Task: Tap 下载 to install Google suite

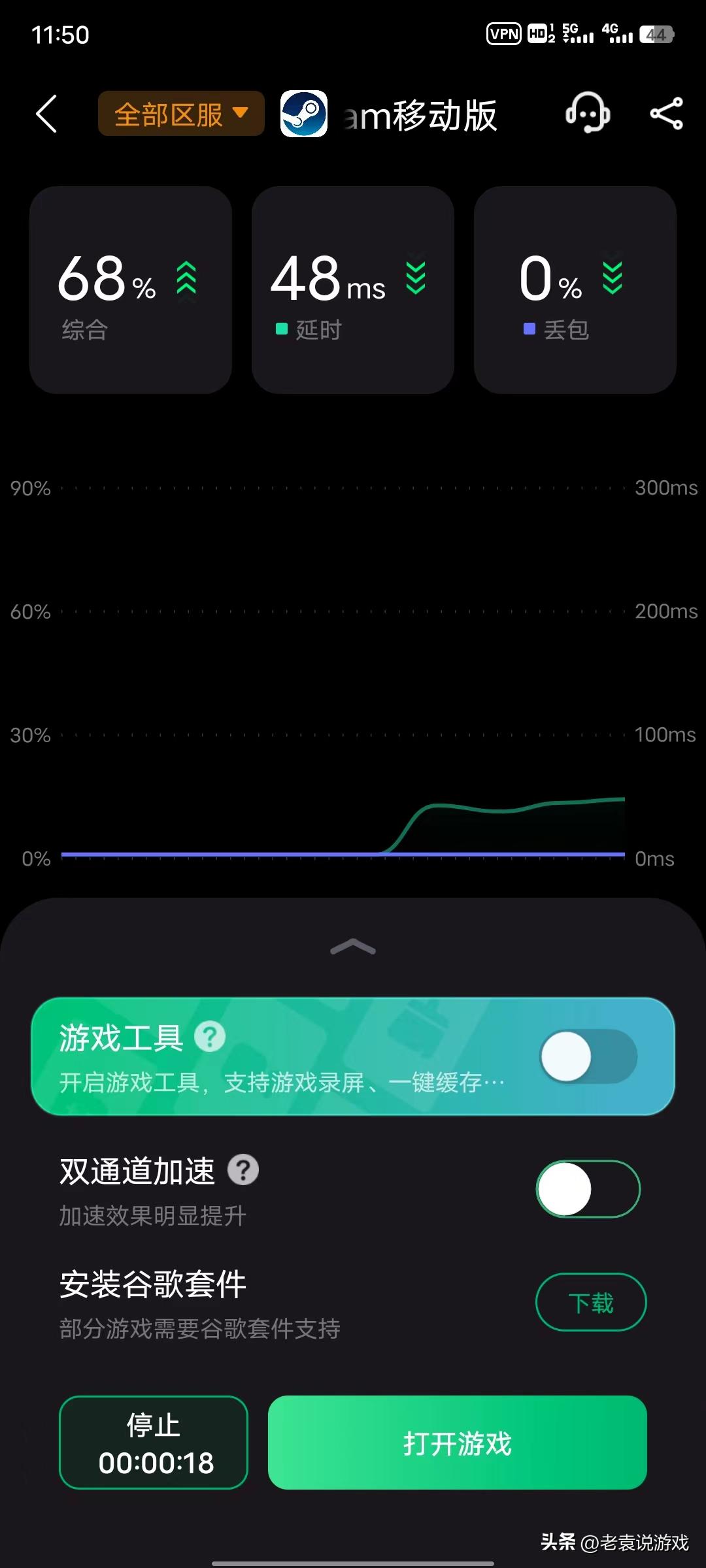Action: click(x=590, y=1302)
